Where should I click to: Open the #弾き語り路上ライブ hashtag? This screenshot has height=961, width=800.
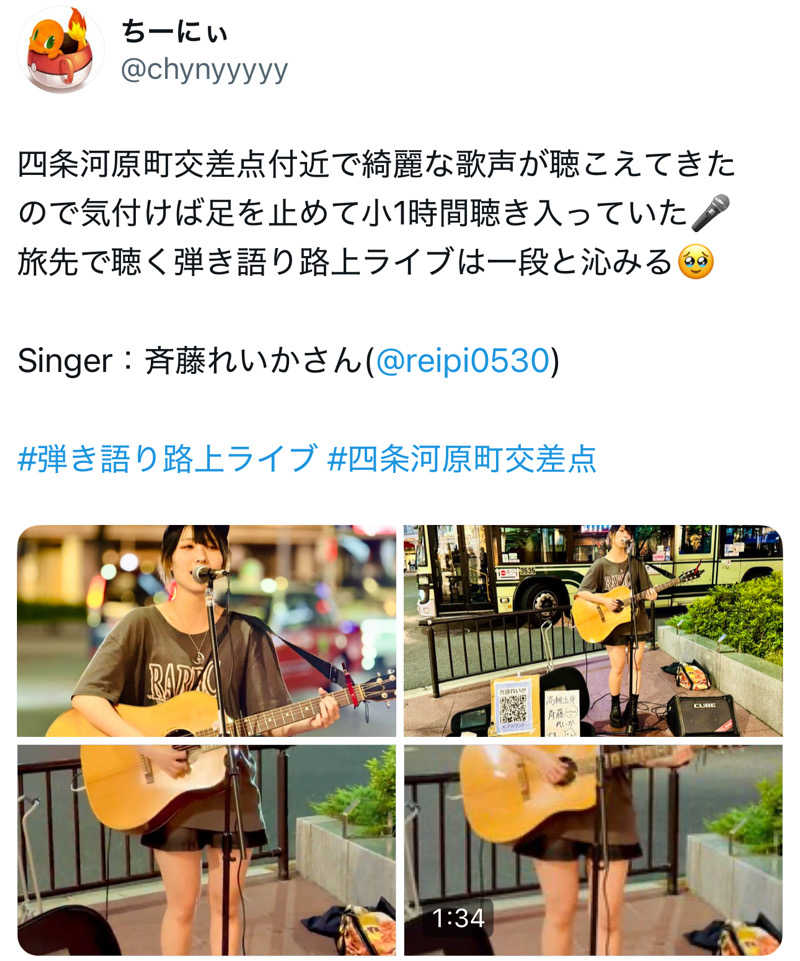click(167, 459)
